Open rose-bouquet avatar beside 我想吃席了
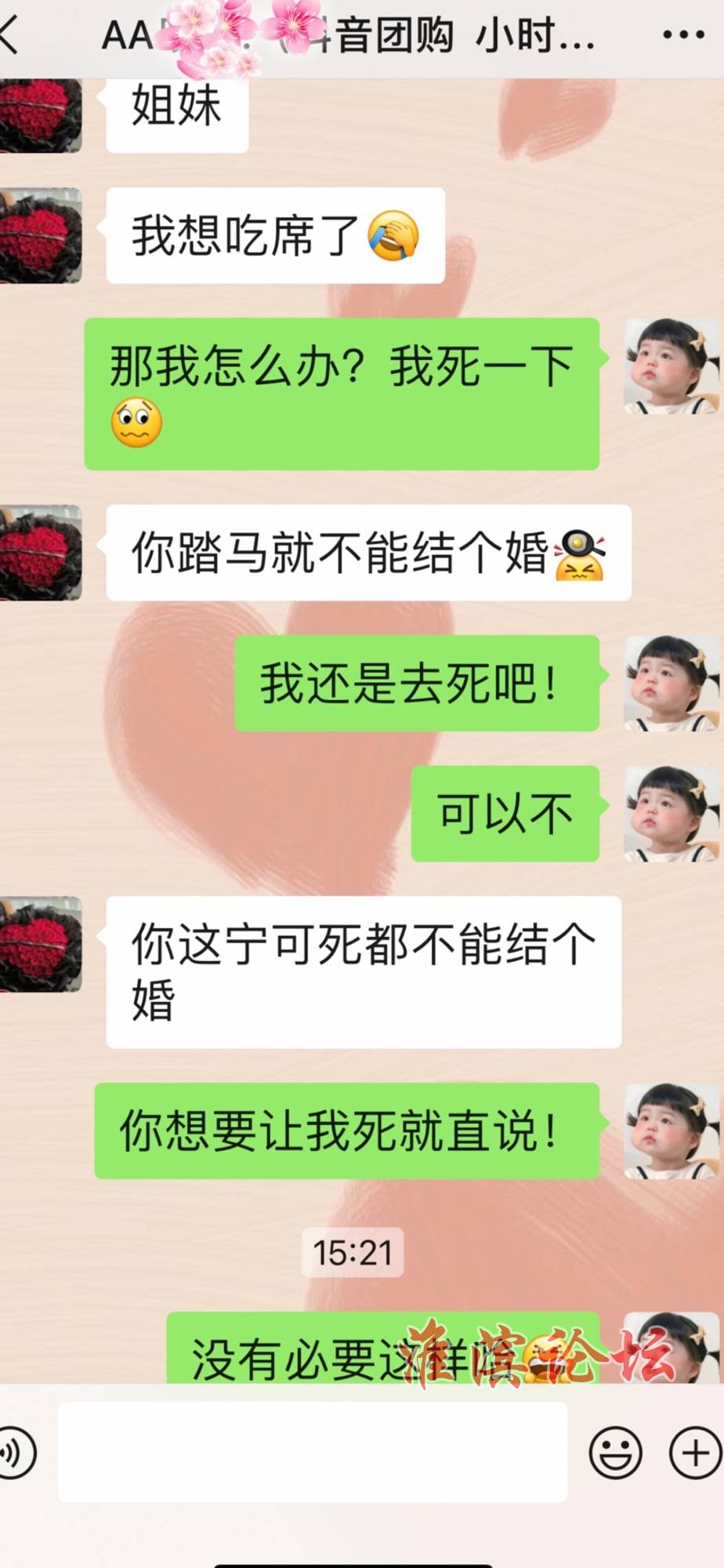Screen dimensions: 724x1568 pos(41,236)
